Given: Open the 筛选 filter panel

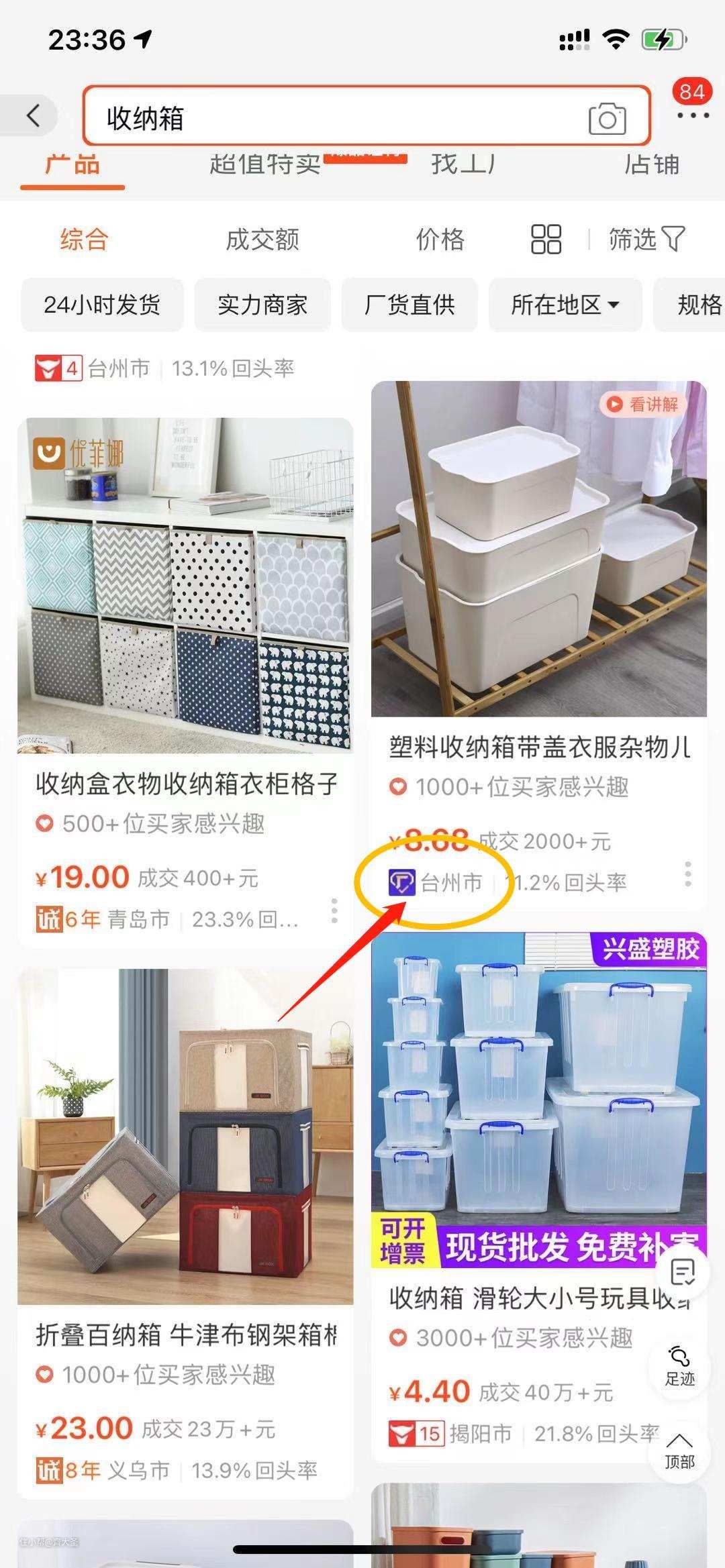Looking at the screenshot, I should (x=646, y=240).
